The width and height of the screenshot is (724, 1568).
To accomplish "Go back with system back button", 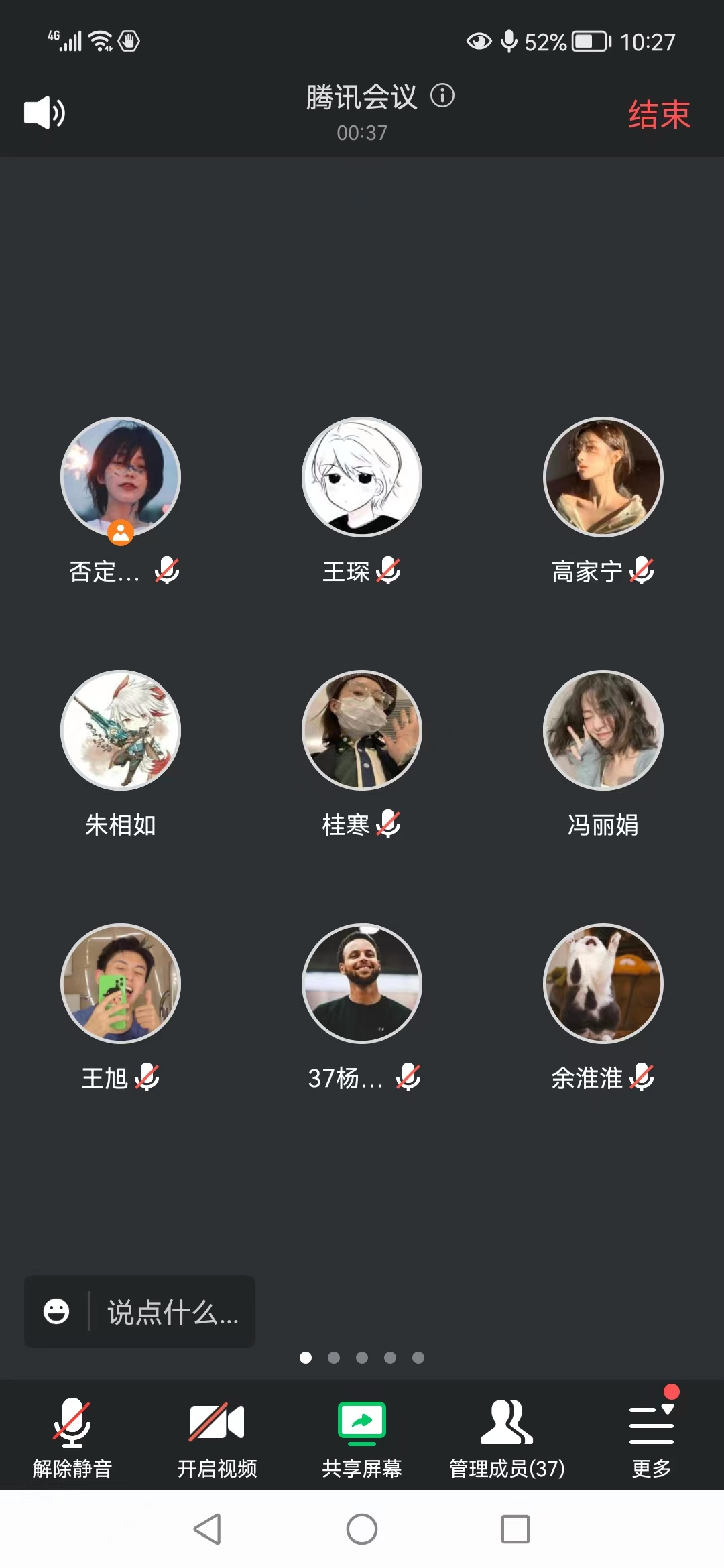I will tap(207, 1529).
